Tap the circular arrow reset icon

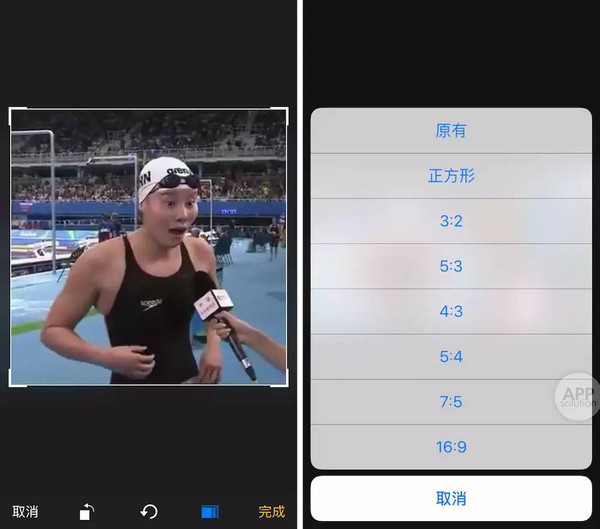[149, 512]
